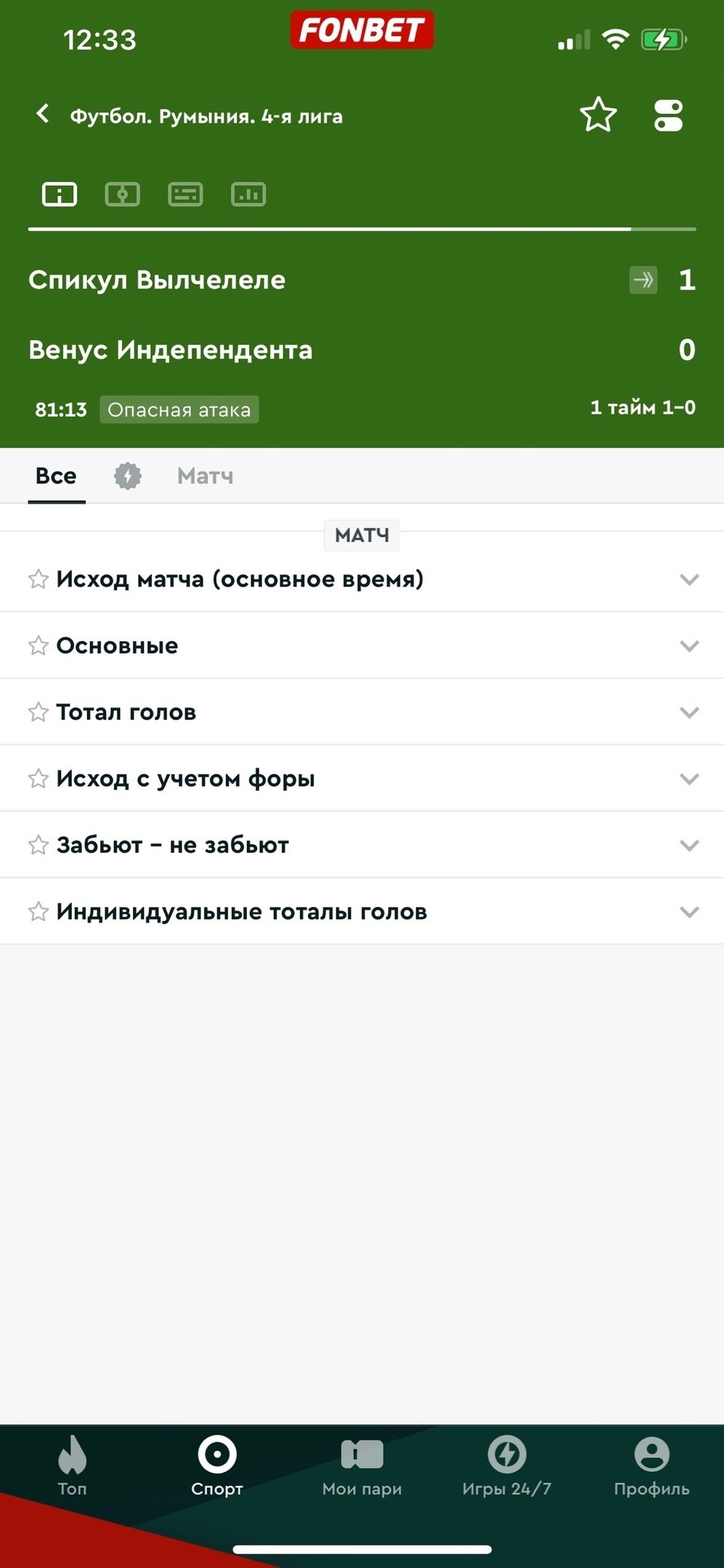Select the Все markets tab
This screenshot has width=724, height=1568.
click(x=56, y=476)
